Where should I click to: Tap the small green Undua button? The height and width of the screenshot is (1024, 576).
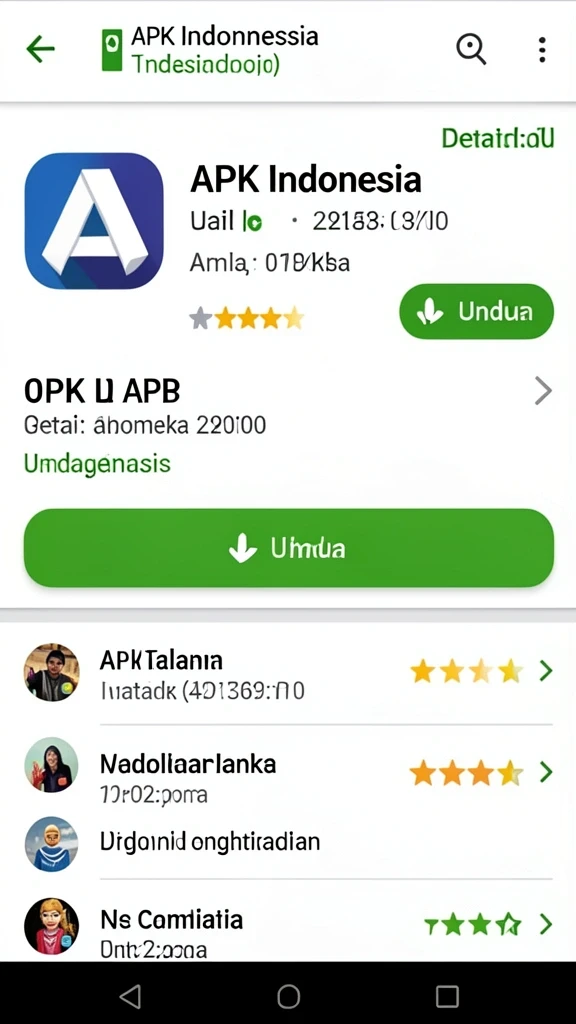(476, 312)
